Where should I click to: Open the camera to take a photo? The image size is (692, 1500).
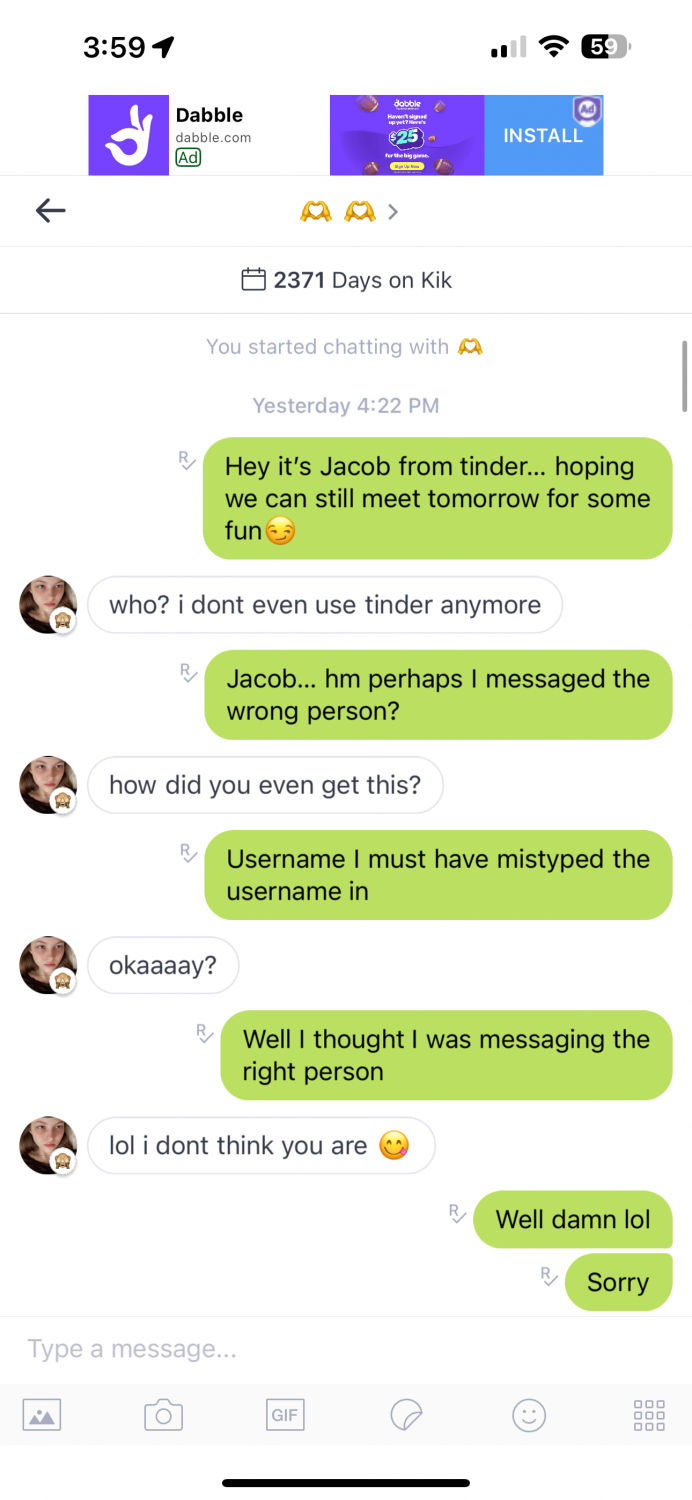click(x=163, y=1415)
